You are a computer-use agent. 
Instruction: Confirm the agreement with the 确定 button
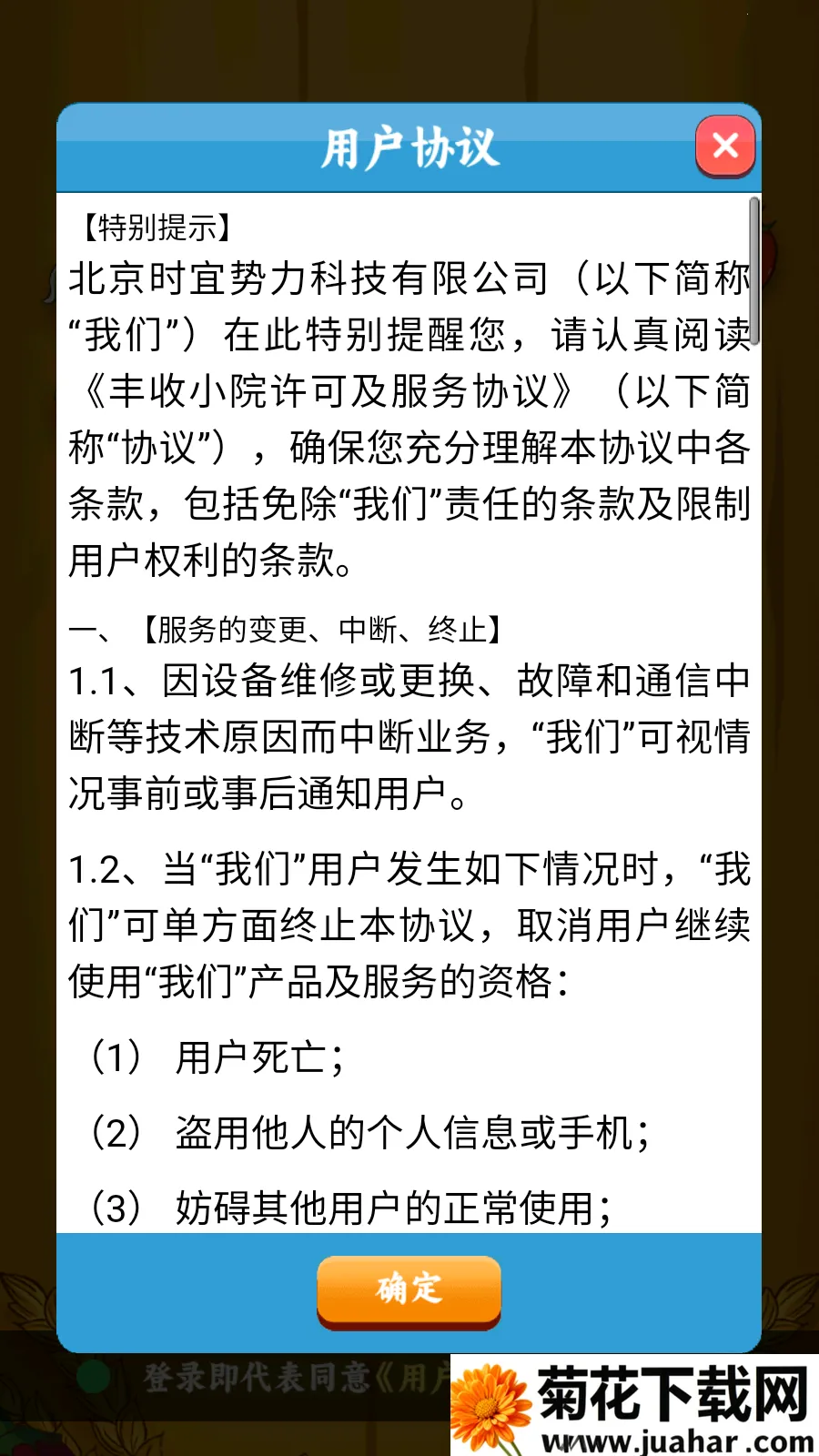(x=409, y=1289)
